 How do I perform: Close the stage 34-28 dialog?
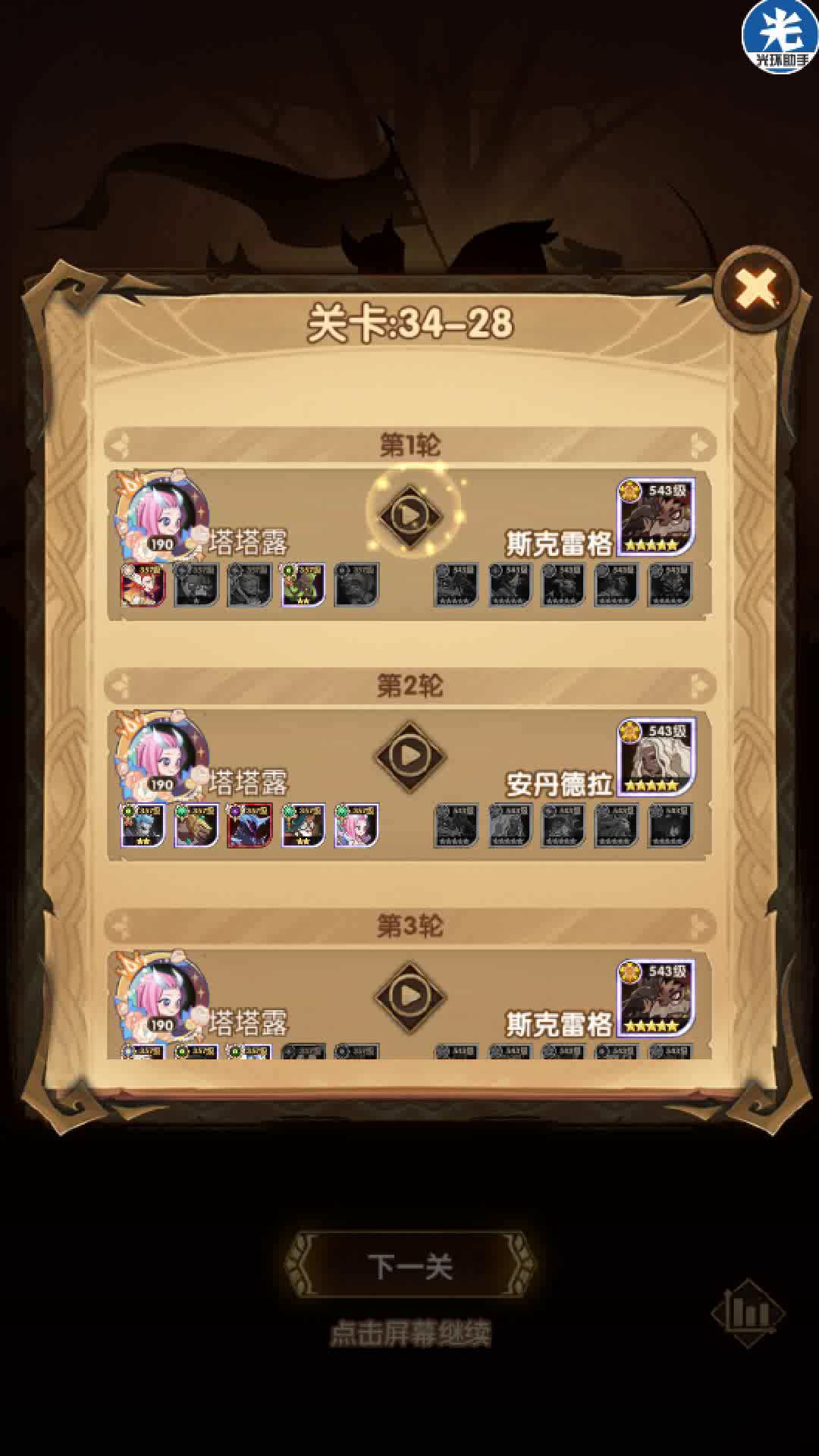756,288
